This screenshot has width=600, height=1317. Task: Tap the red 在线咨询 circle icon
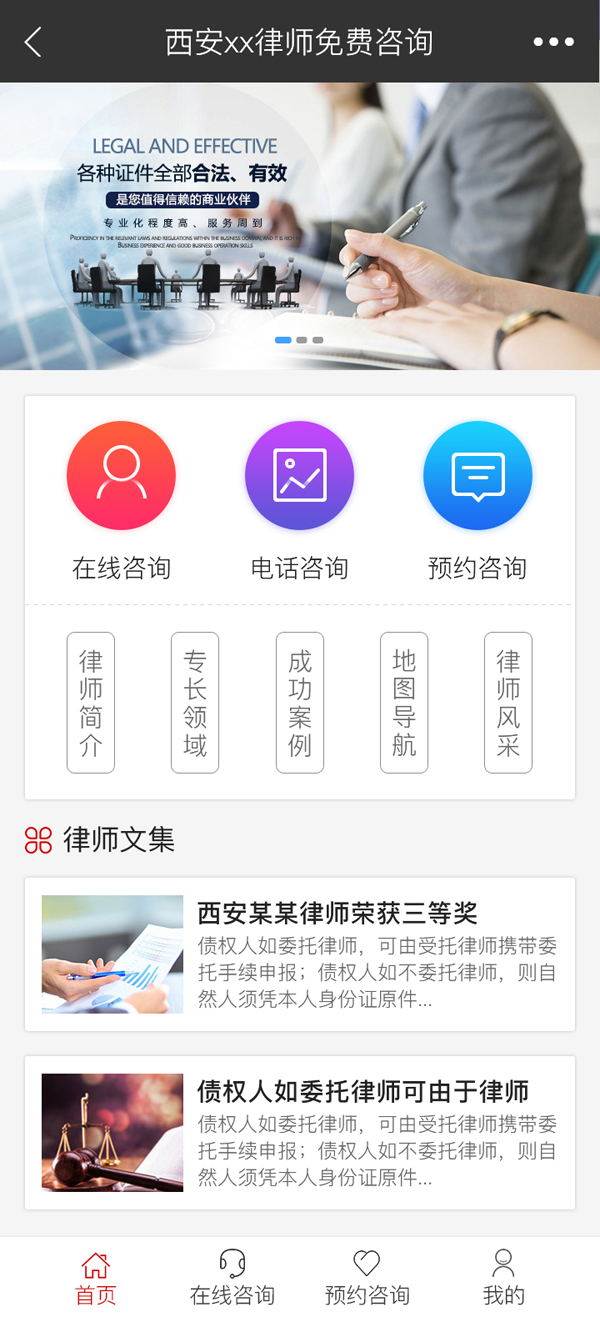pos(121,475)
